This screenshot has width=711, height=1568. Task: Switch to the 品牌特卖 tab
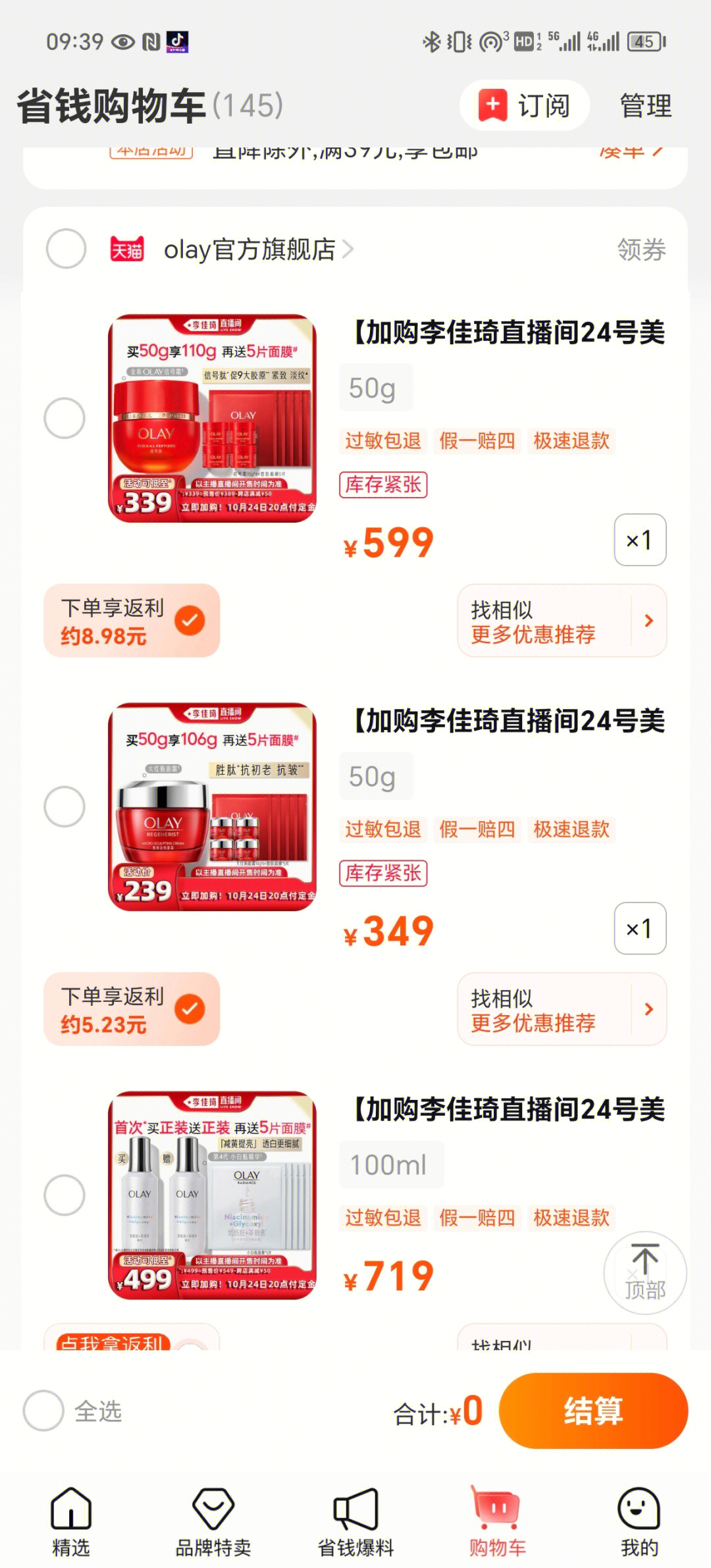pyautogui.click(x=213, y=1521)
